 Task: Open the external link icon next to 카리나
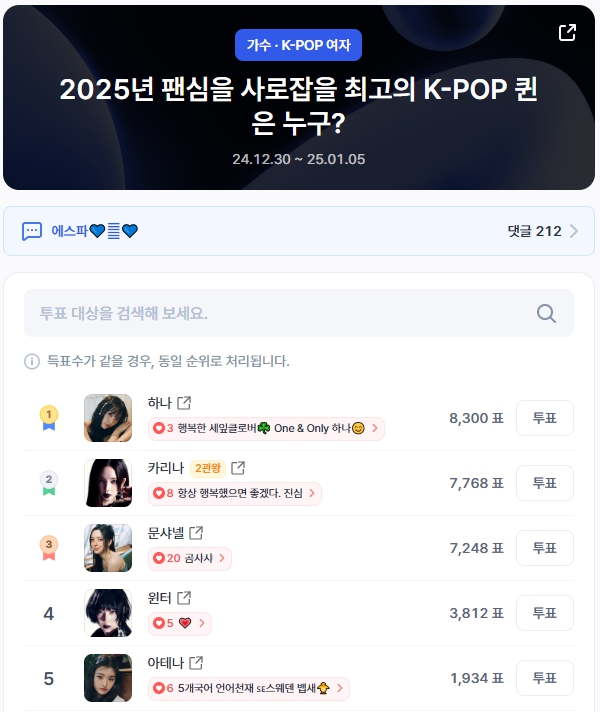coord(238,468)
